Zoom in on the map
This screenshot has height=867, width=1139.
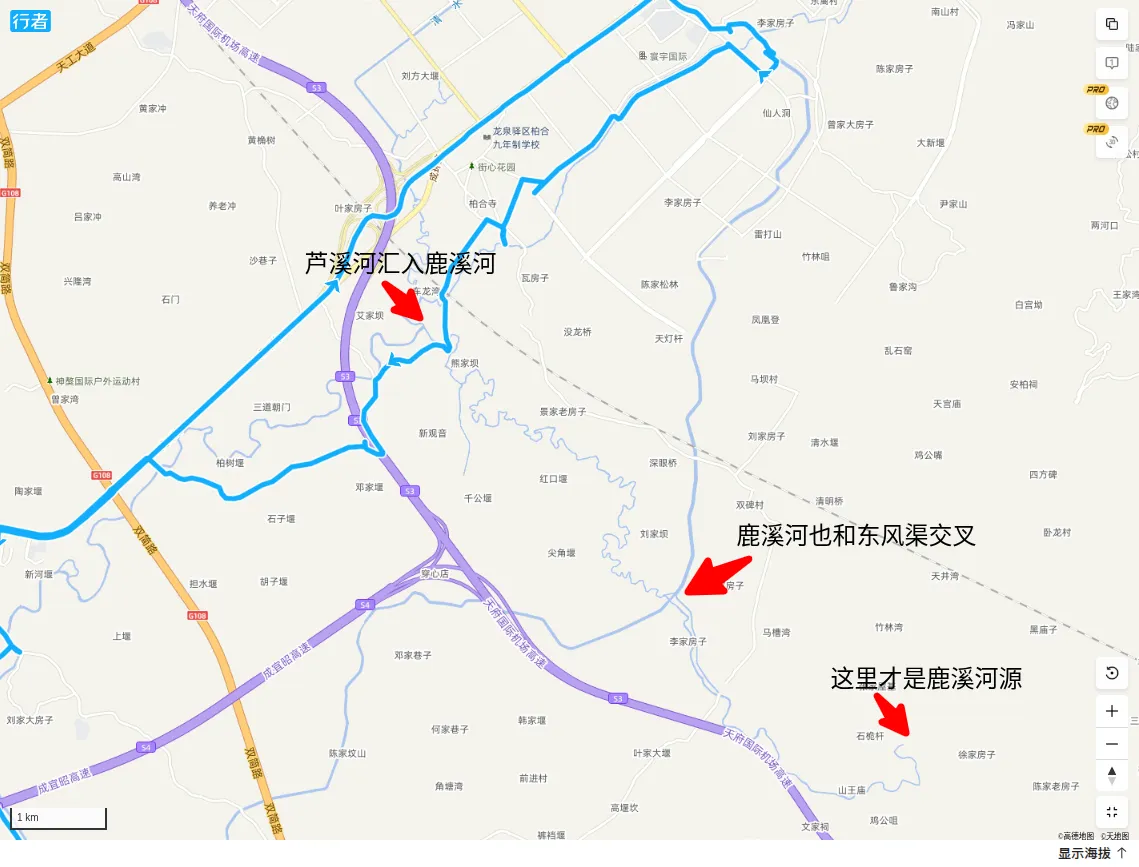tap(1112, 712)
